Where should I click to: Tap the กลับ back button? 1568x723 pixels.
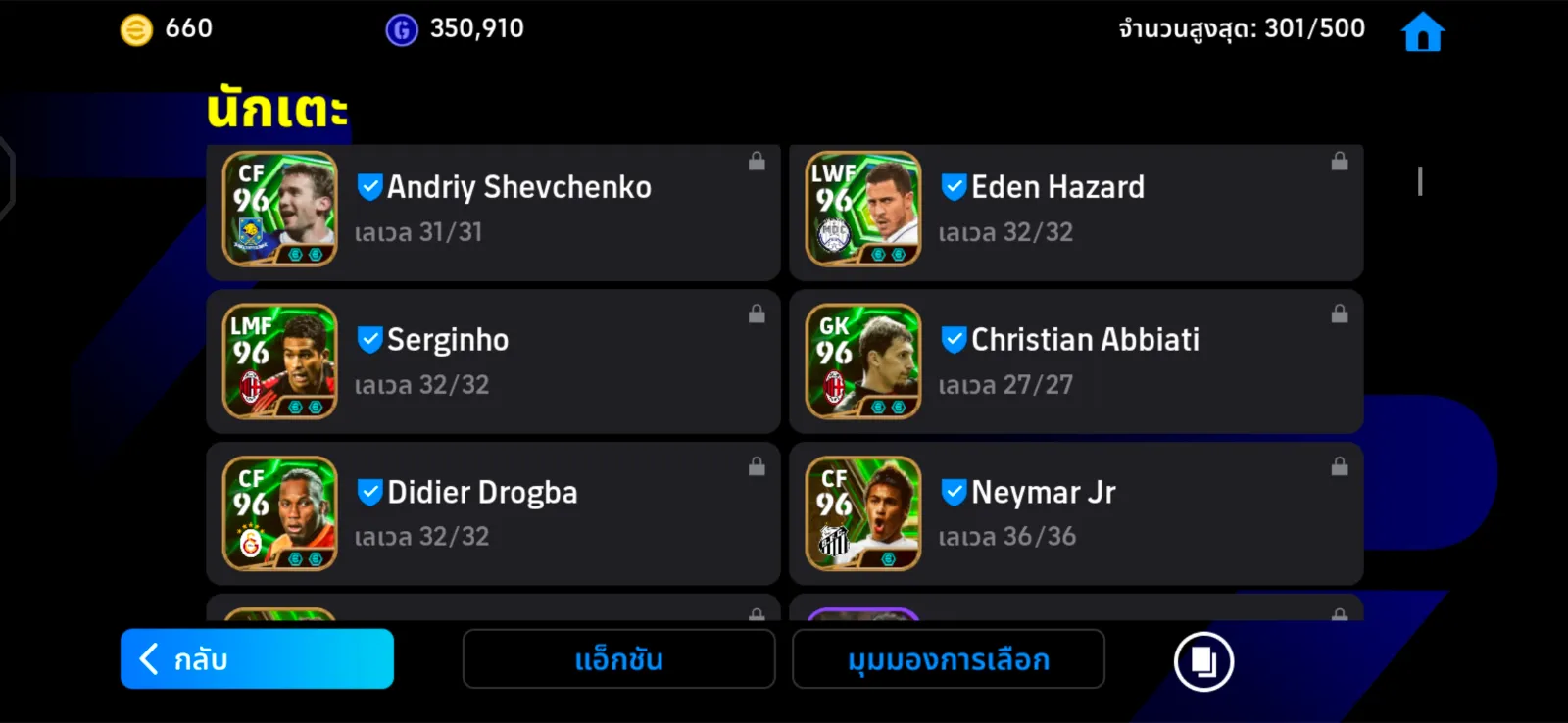pyautogui.click(x=257, y=658)
